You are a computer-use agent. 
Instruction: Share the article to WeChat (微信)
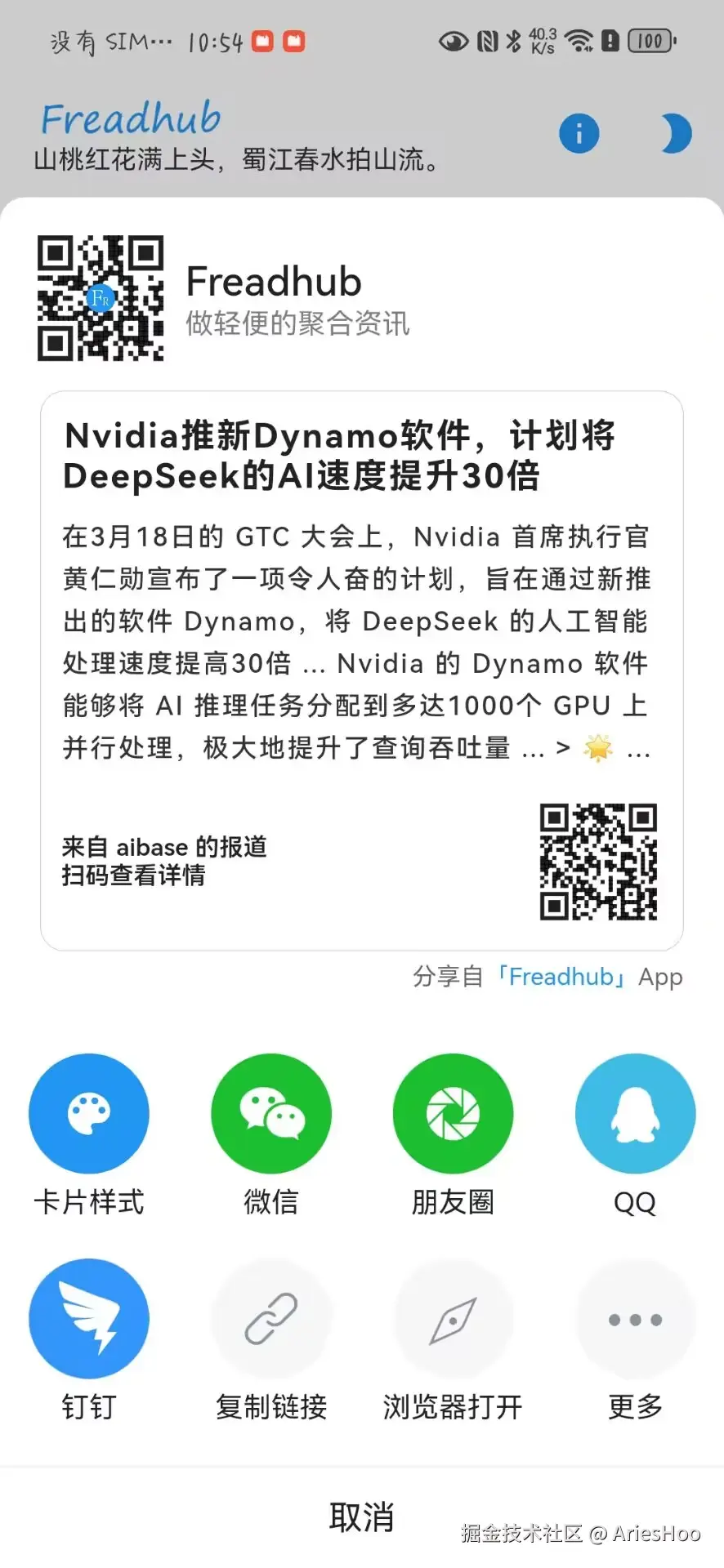click(271, 1113)
